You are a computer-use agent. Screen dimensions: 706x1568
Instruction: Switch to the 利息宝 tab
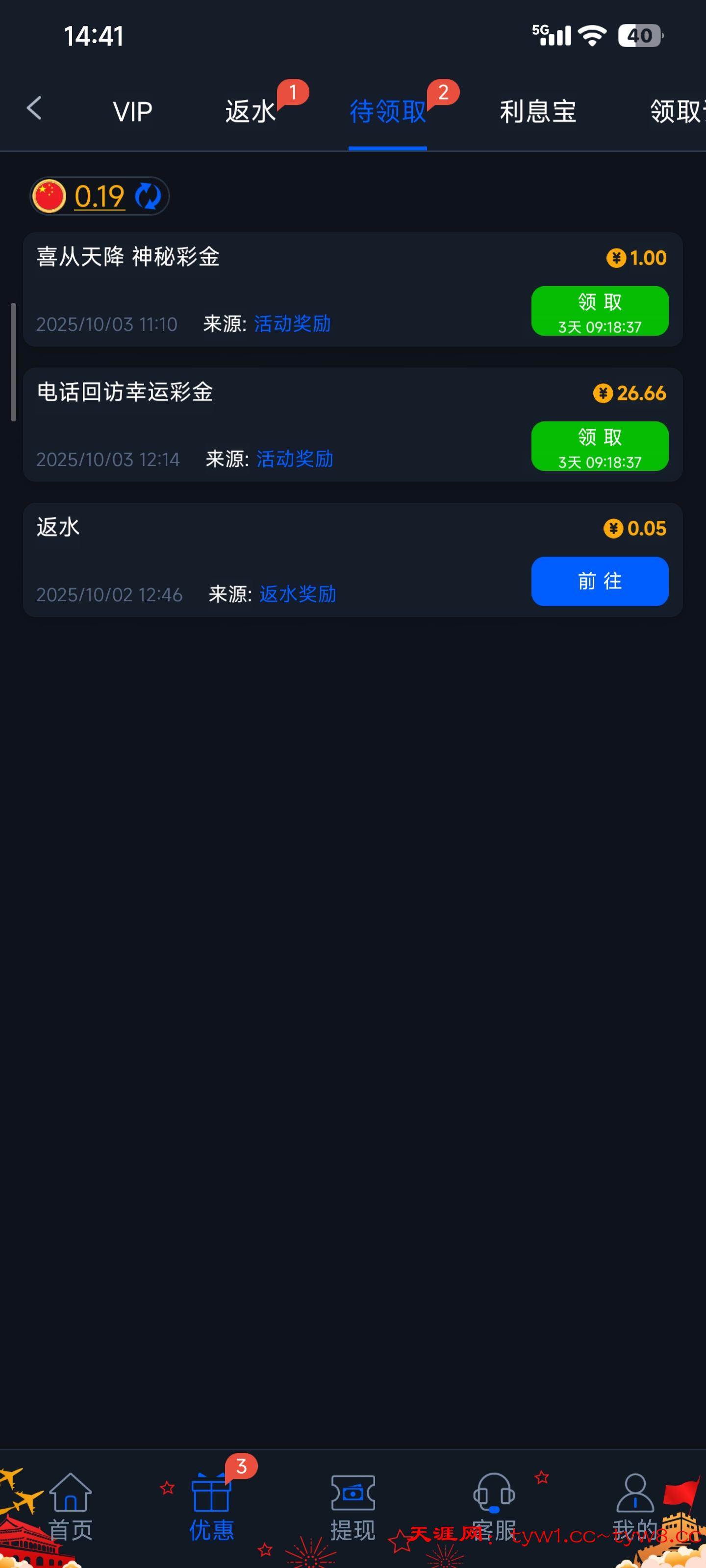(538, 111)
